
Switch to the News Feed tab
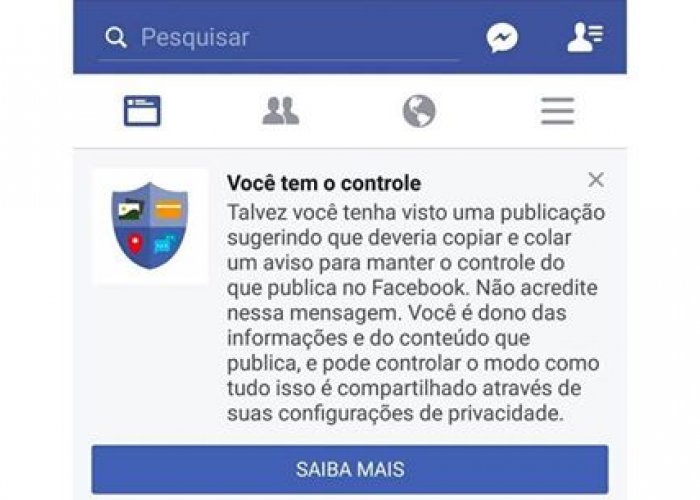(142, 111)
